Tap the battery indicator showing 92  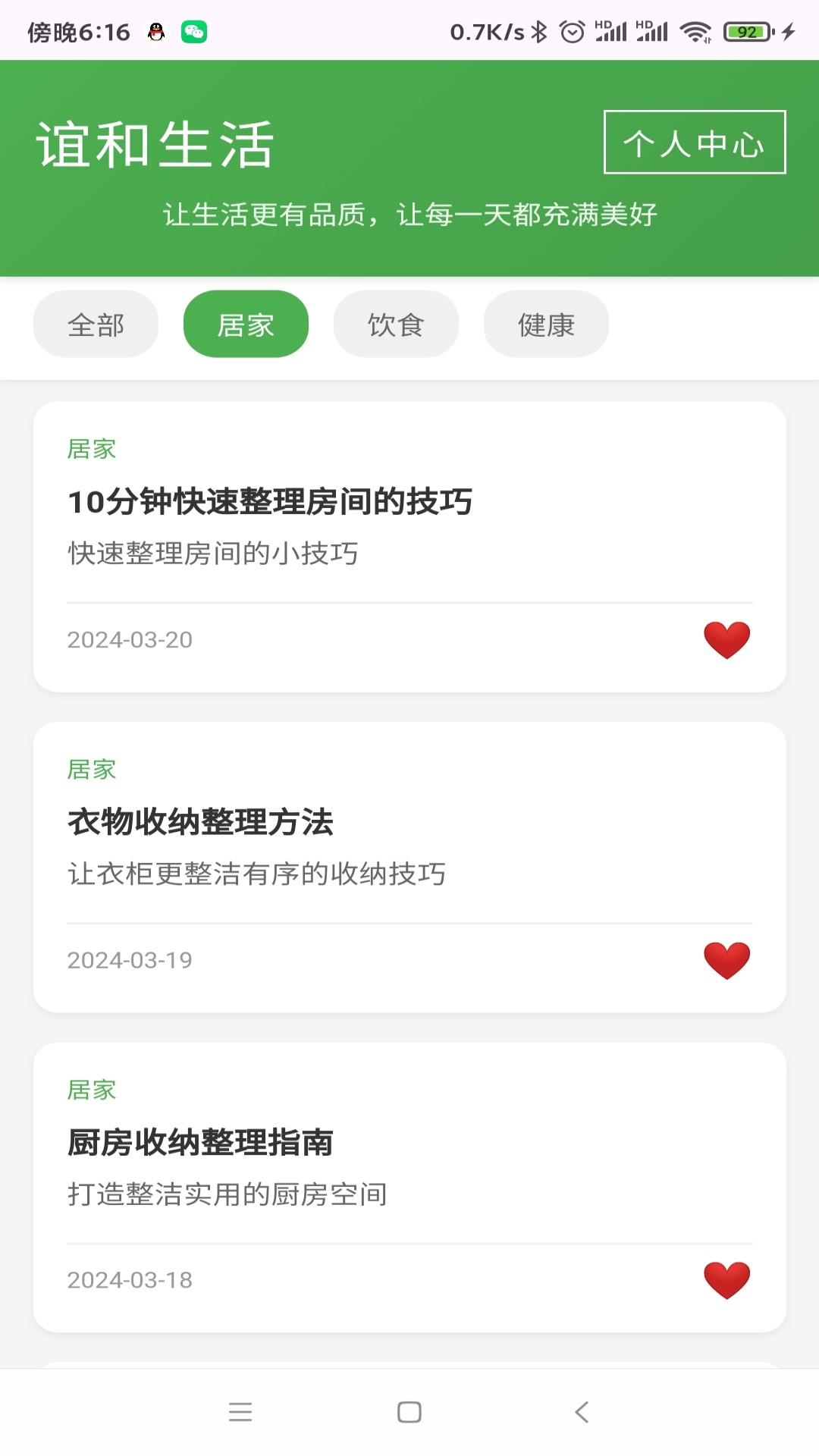(x=746, y=30)
